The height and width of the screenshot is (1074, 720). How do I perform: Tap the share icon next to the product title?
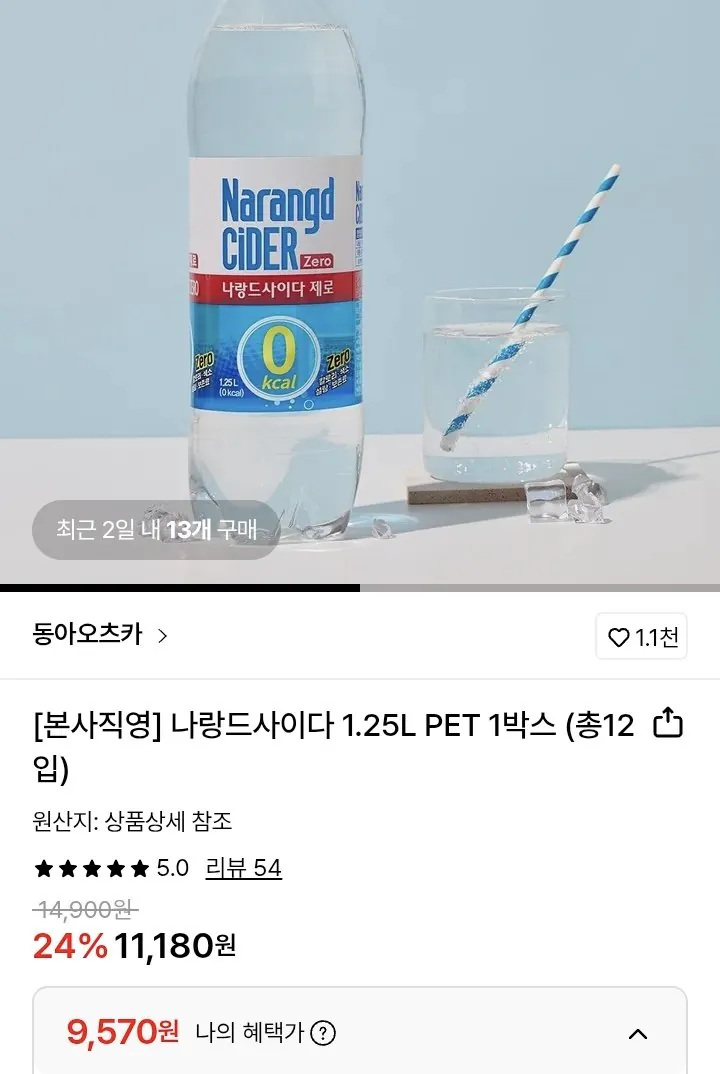click(x=668, y=722)
